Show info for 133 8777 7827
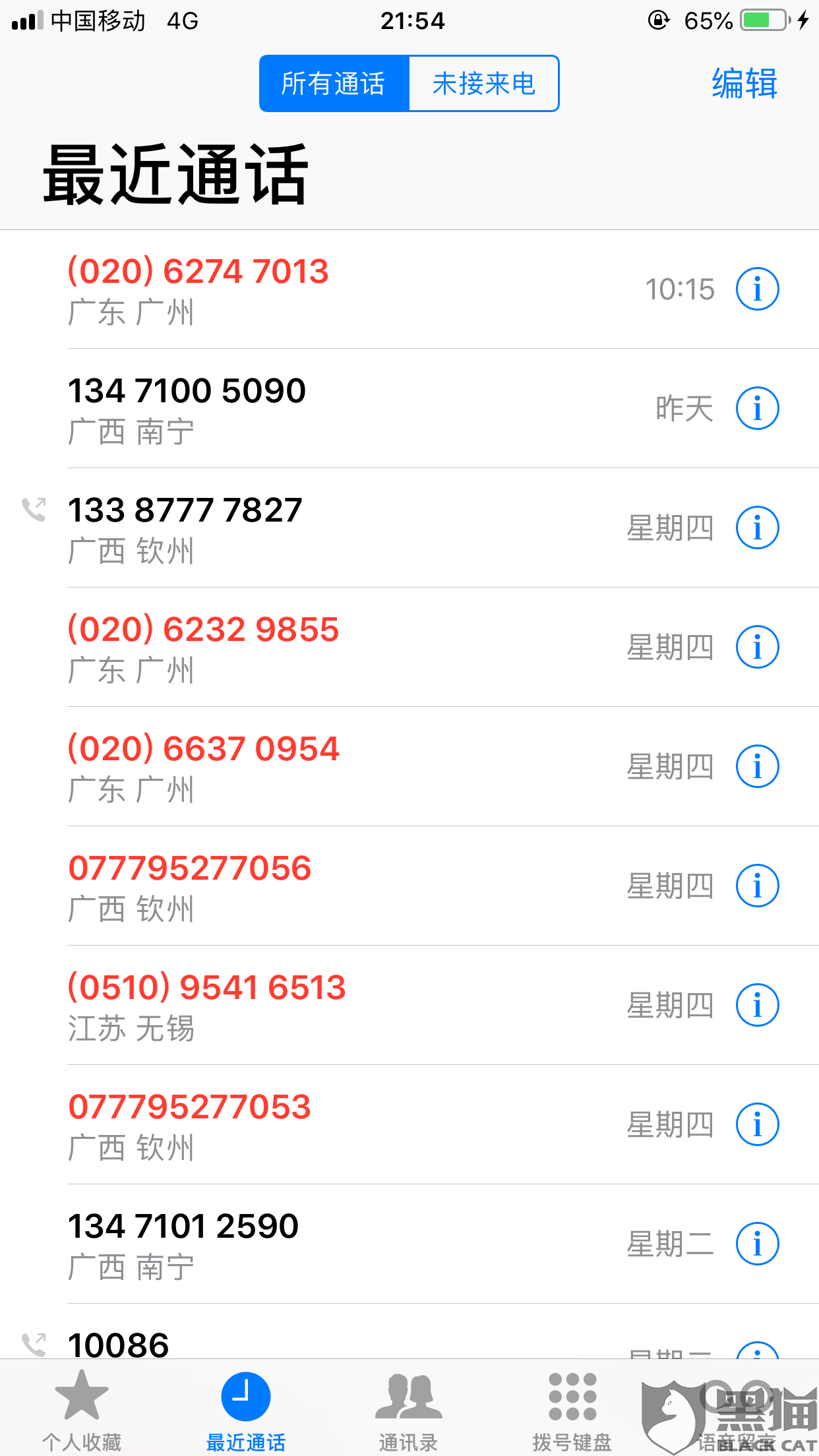This screenshot has width=819, height=1456. tap(757, 528)
